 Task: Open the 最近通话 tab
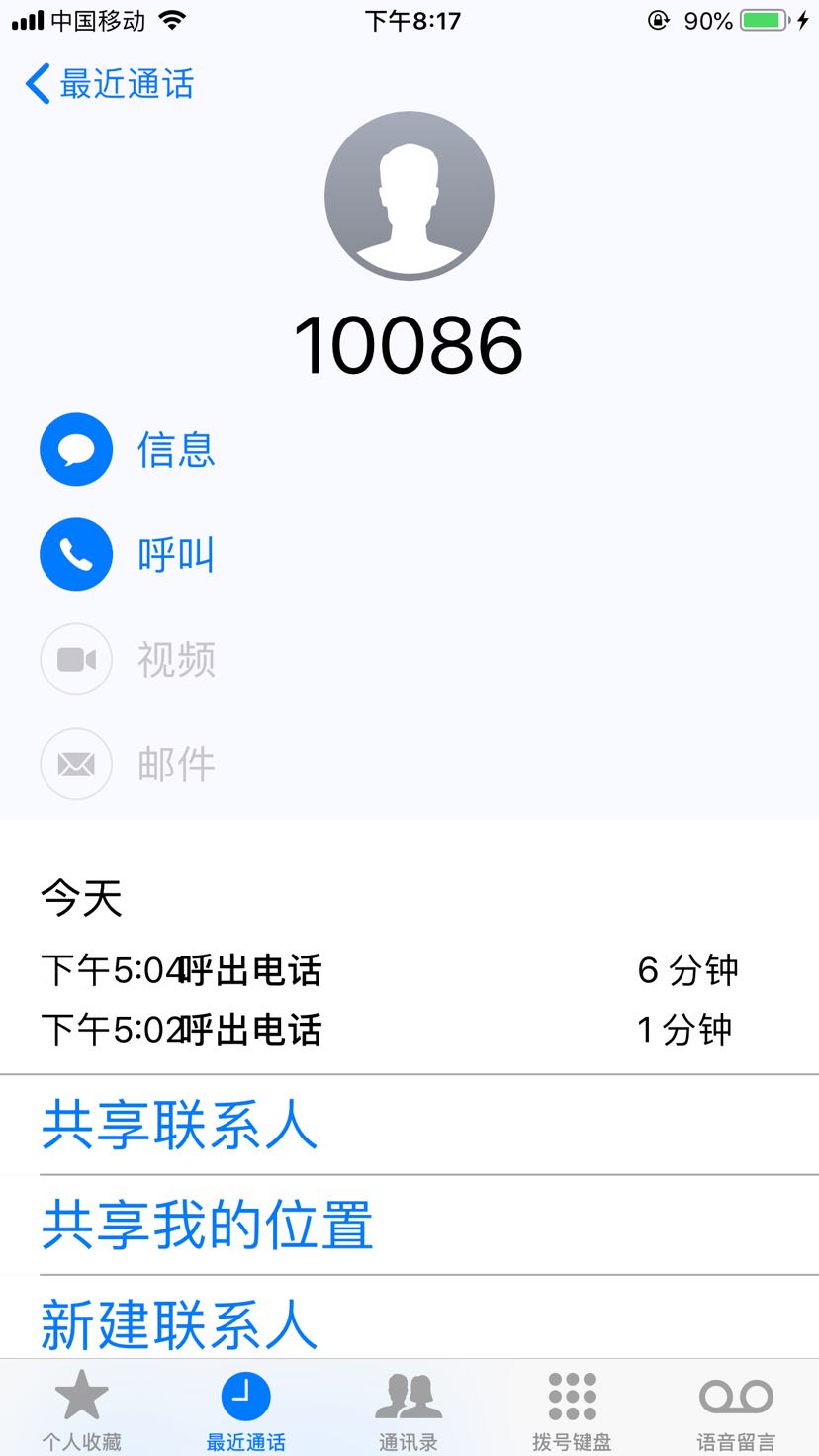pyautogui.click(x=245, y=1409)
